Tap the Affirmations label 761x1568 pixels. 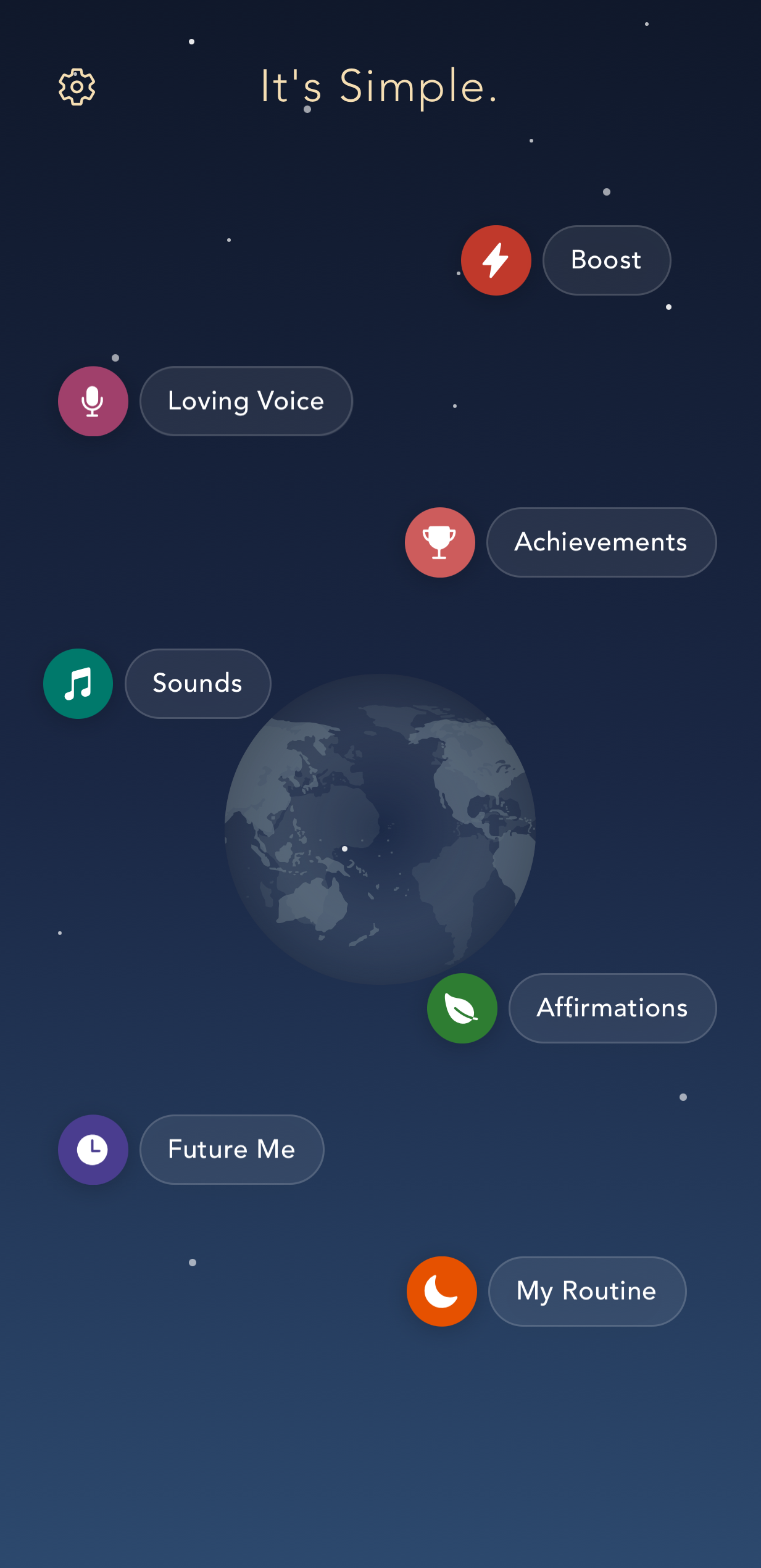tap(612, 1008)
